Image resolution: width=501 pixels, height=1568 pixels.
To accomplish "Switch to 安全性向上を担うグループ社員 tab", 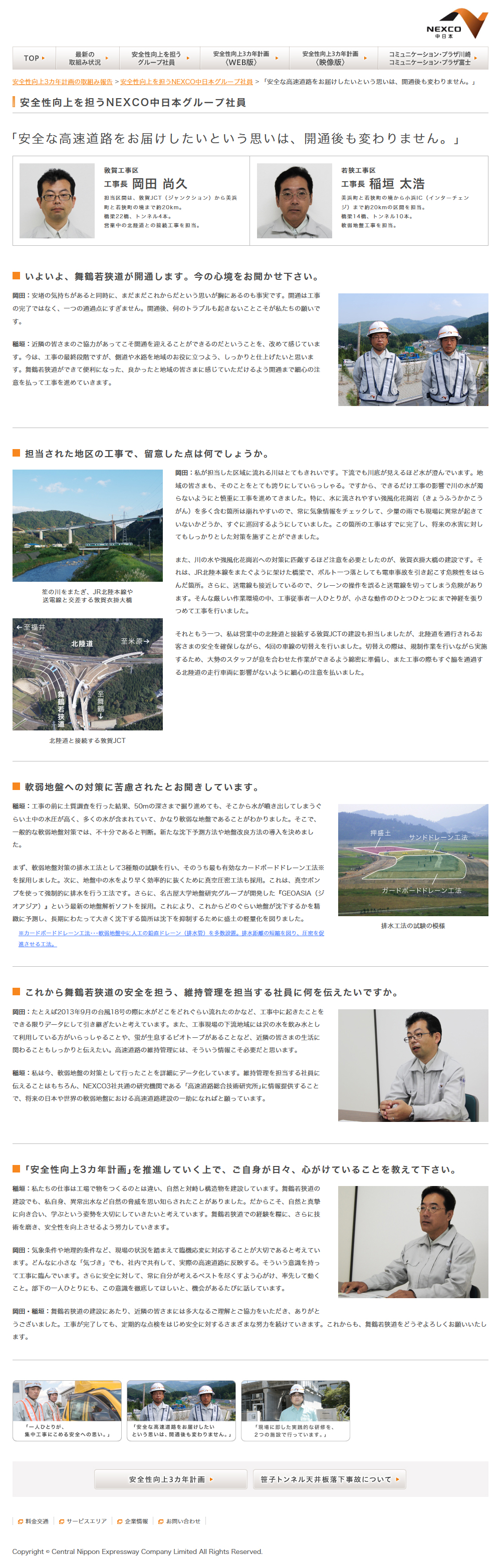I will 158,59.
